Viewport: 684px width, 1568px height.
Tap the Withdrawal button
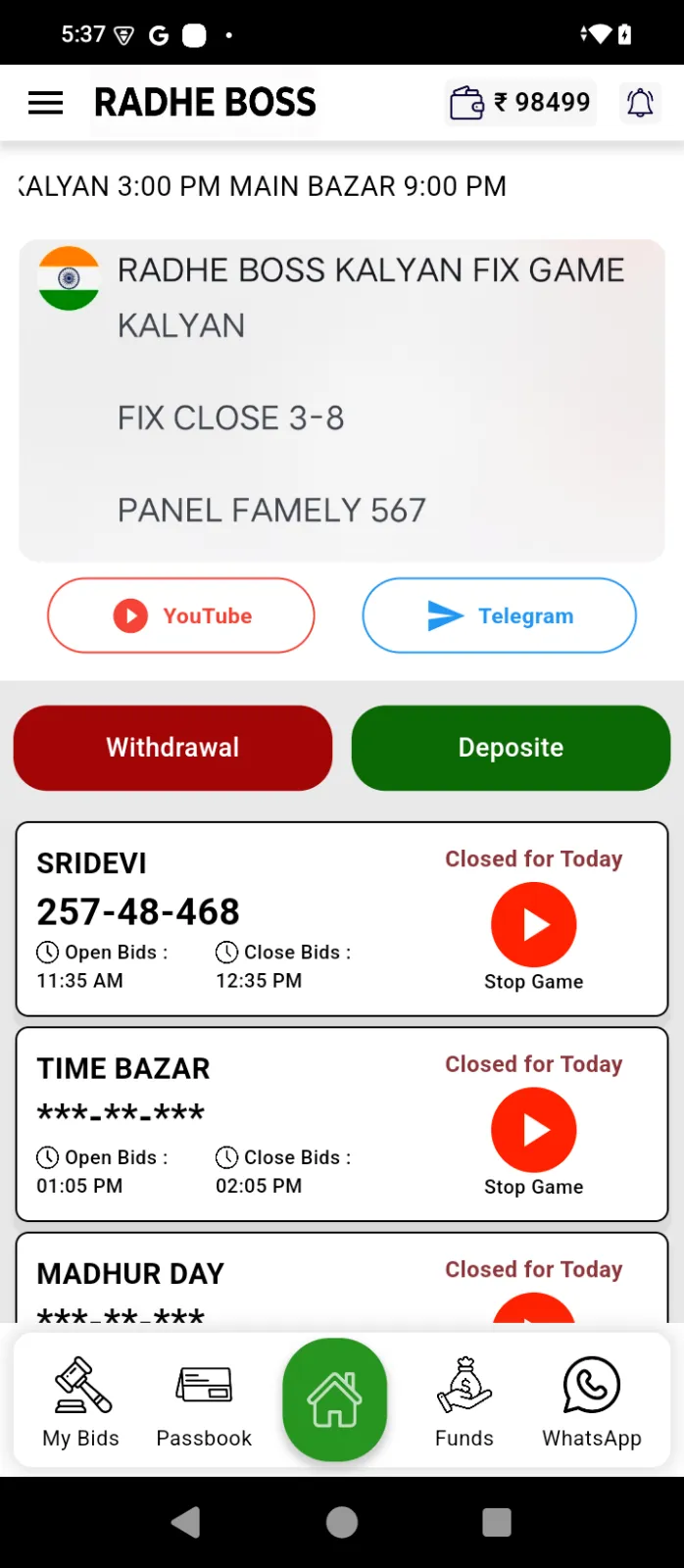click(x=172, y=748)
